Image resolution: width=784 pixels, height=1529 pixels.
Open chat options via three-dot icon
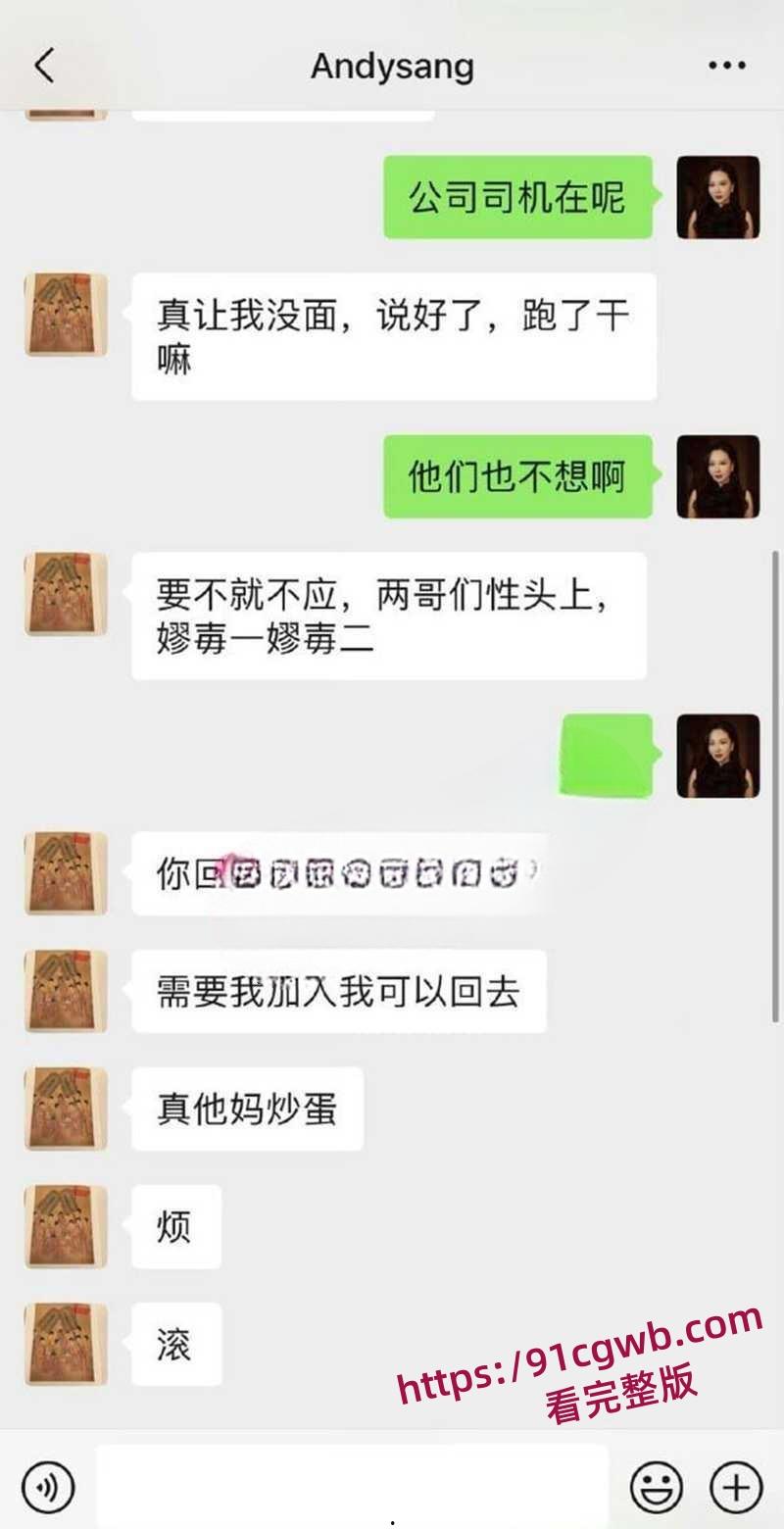[x=726, y=65]
